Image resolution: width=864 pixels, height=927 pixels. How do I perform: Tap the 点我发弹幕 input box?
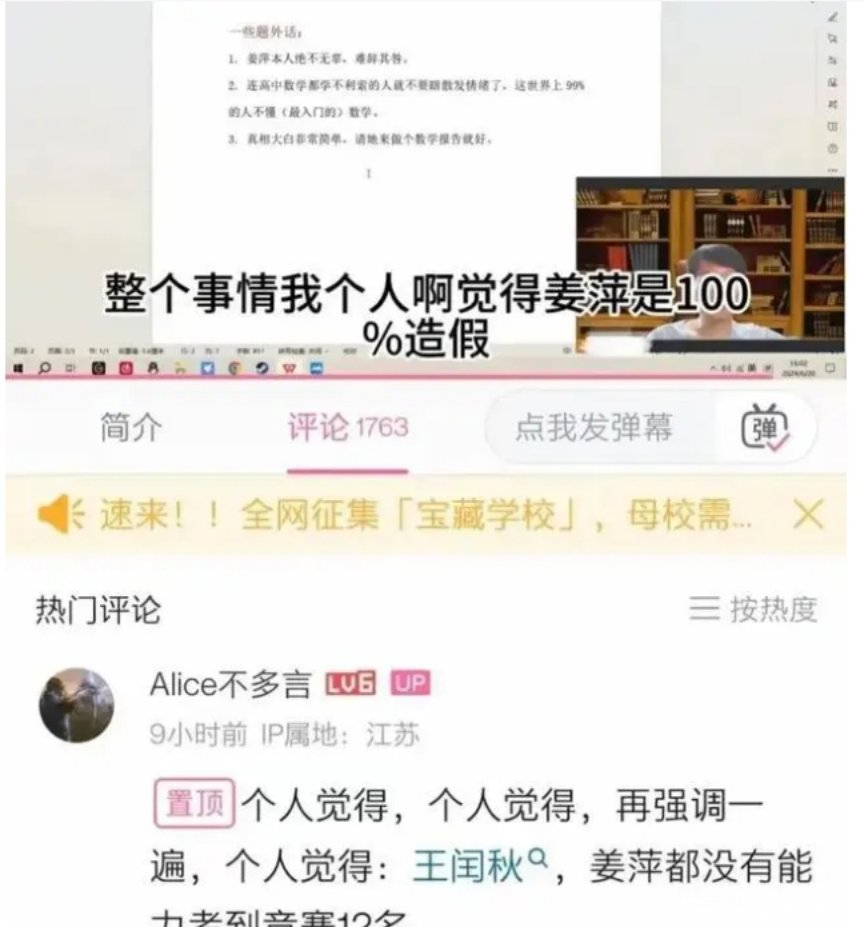(x=594, y=428)
